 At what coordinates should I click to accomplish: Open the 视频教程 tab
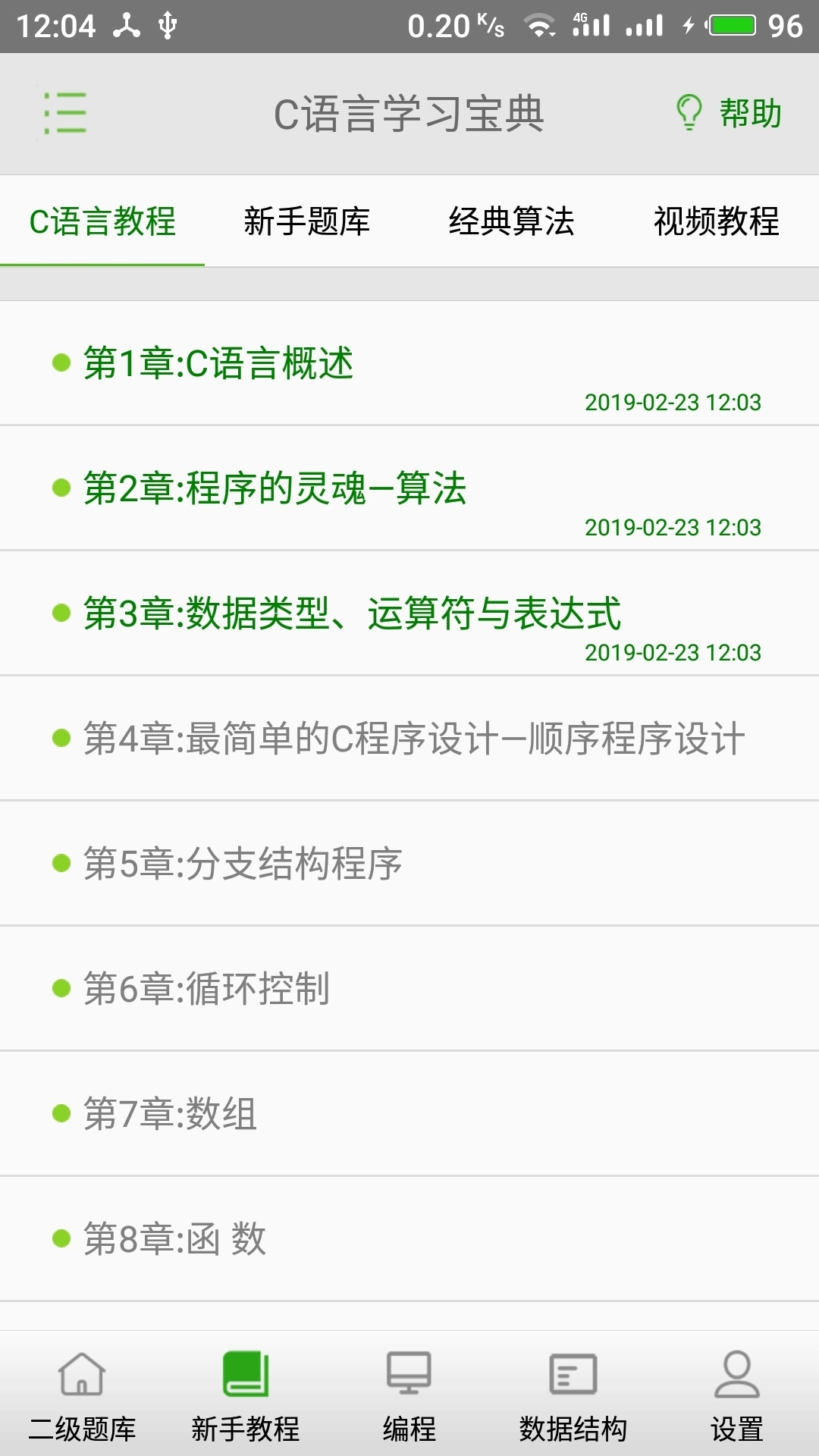click(x=717, y=221)
